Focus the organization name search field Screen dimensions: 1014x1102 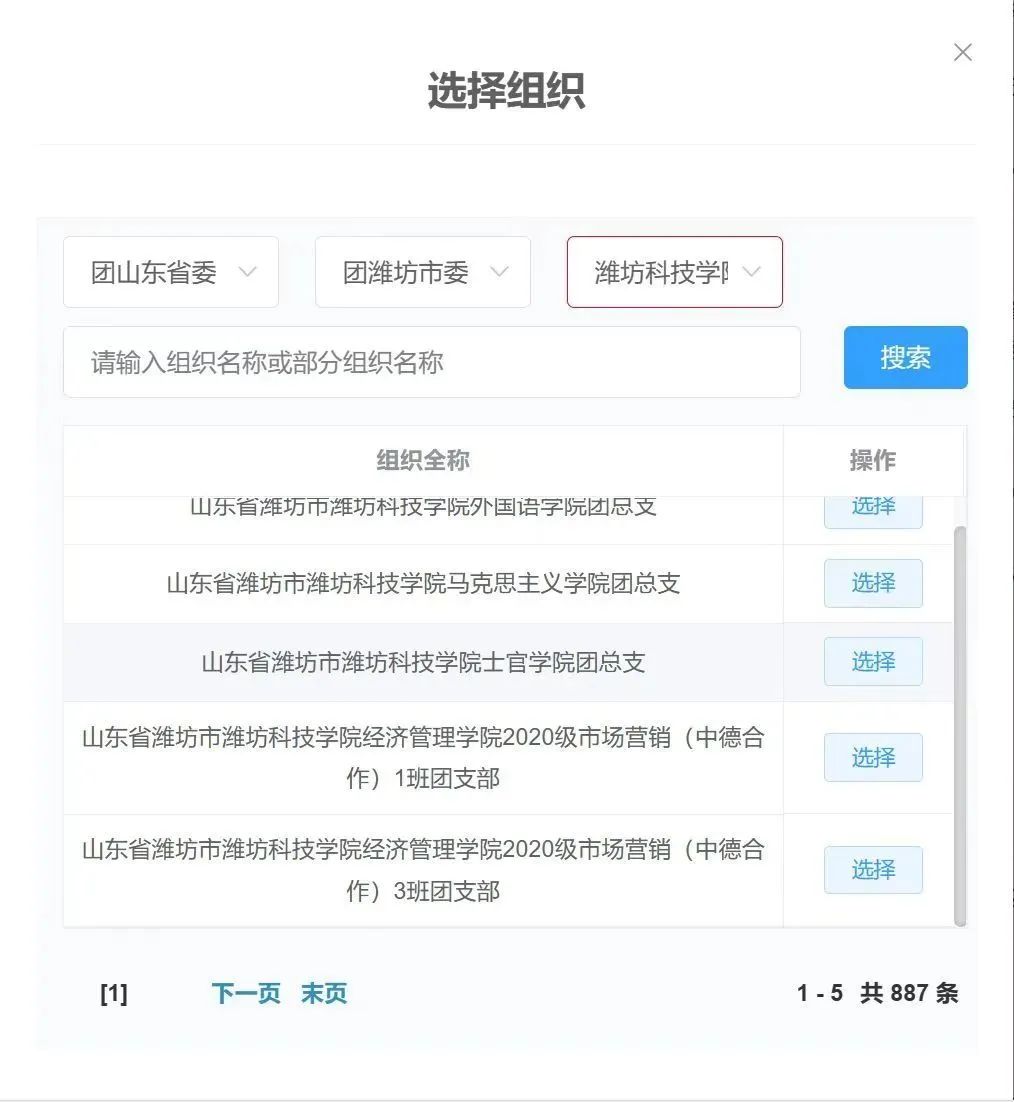click(x=431, y=362)
